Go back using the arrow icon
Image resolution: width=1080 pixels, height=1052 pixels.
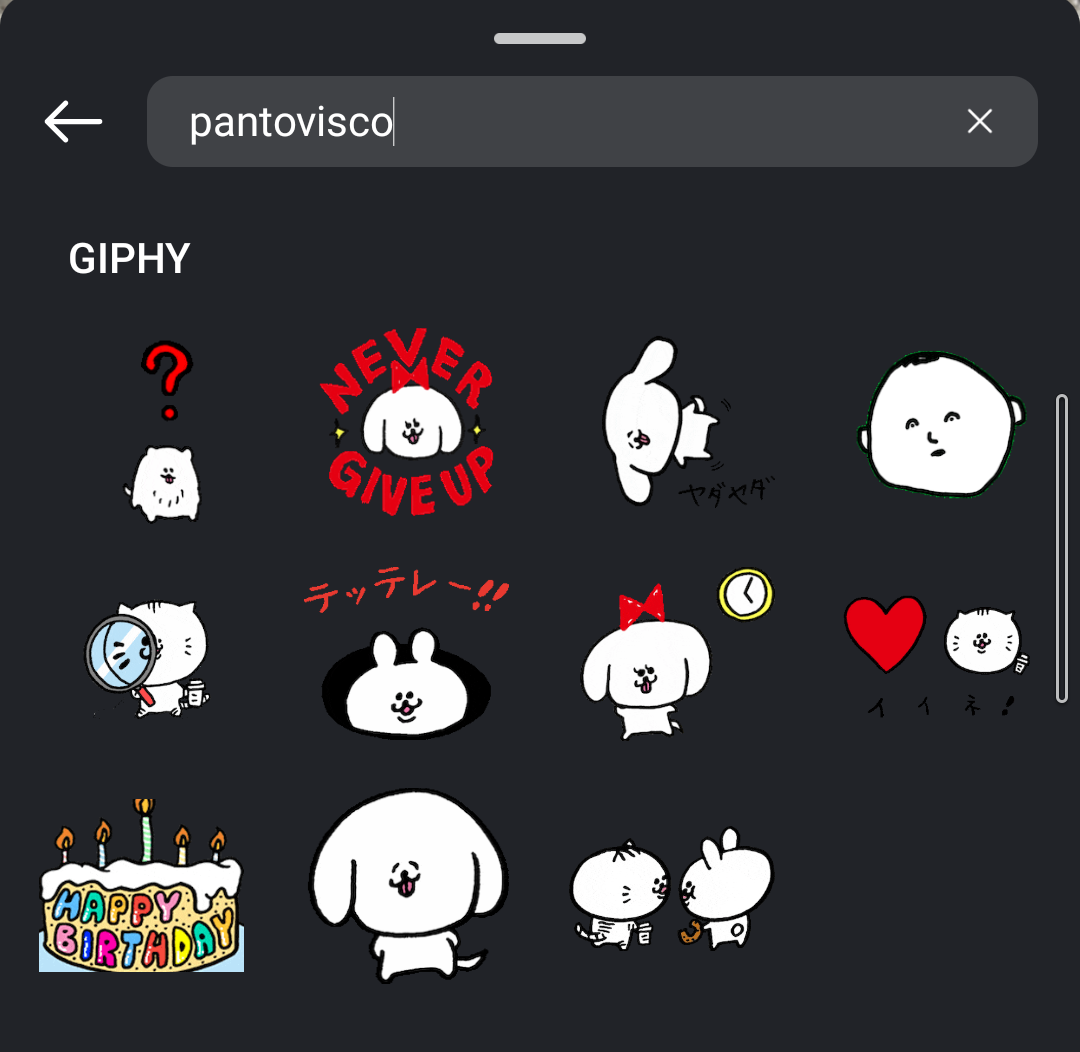tap(73, 122)
